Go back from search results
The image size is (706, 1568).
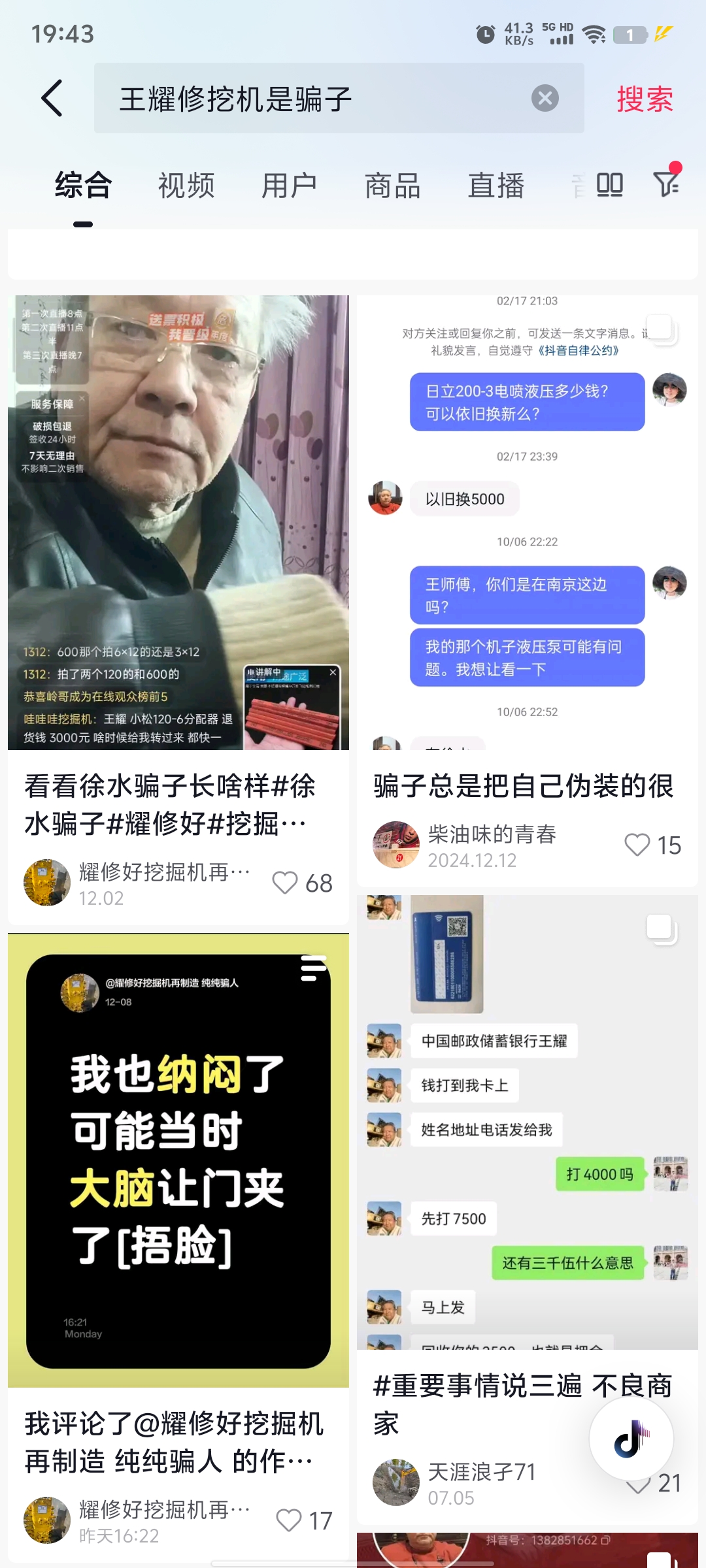click(52, 99)
